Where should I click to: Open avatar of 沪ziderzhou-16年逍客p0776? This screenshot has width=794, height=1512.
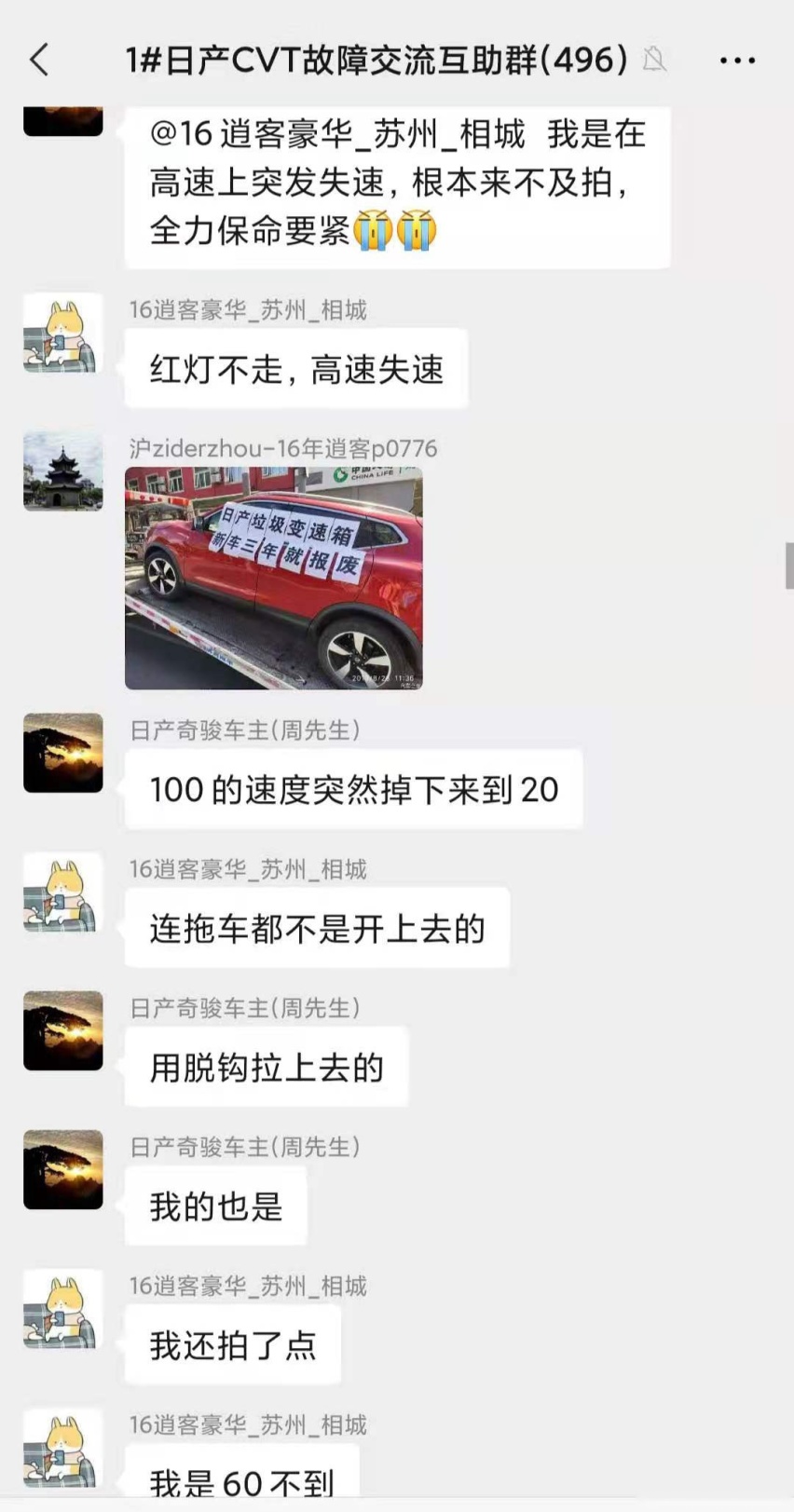pos(62,471)
